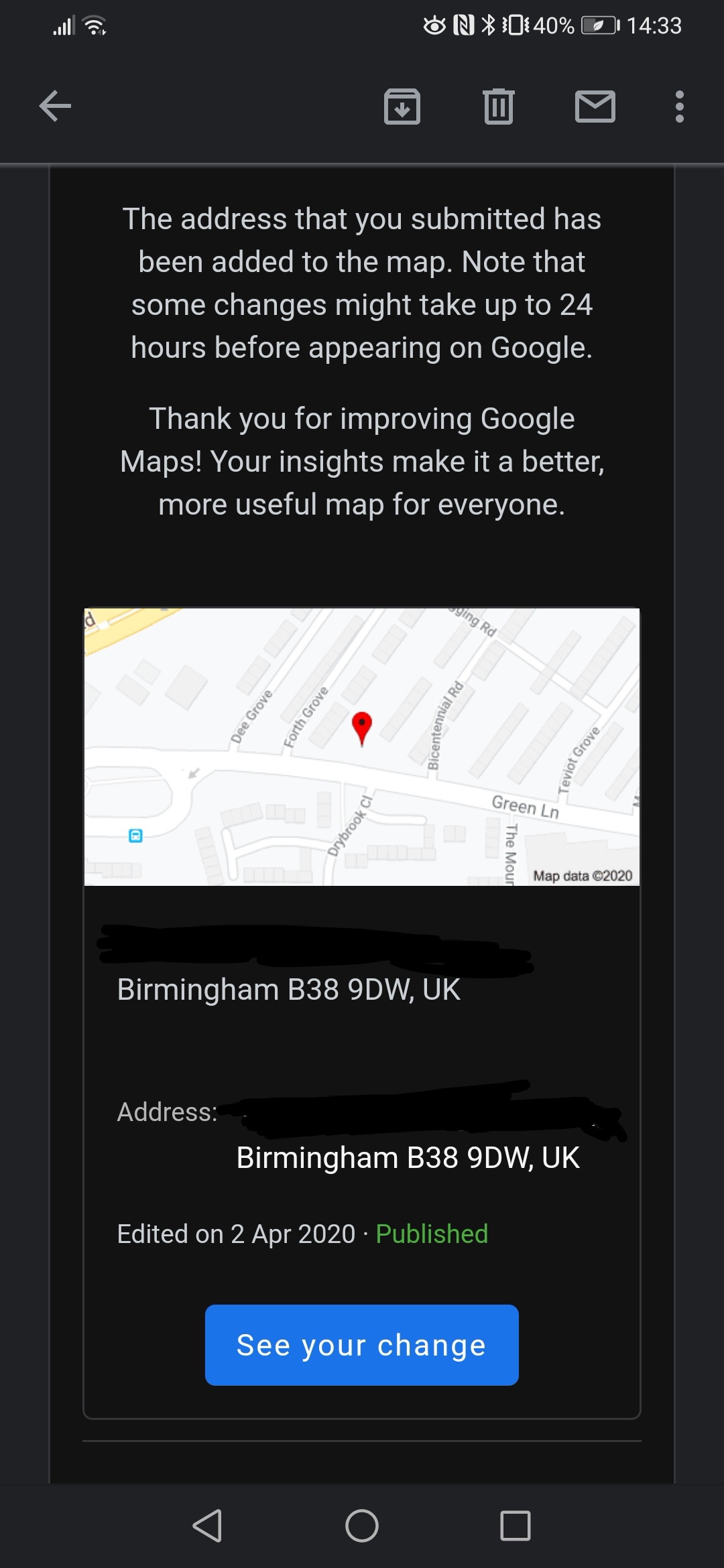Go back to the inbox
Viewport: 724px width, 1568px height.
point(55,107)
